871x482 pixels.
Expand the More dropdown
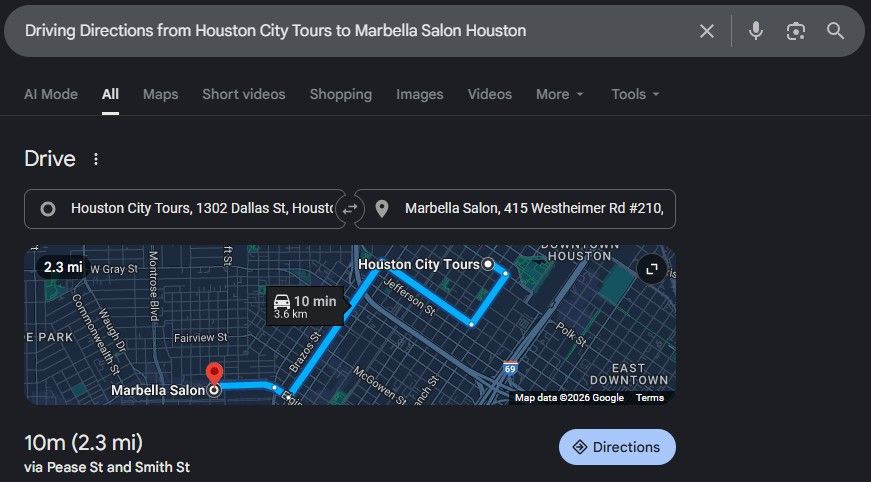click(559, 94)
